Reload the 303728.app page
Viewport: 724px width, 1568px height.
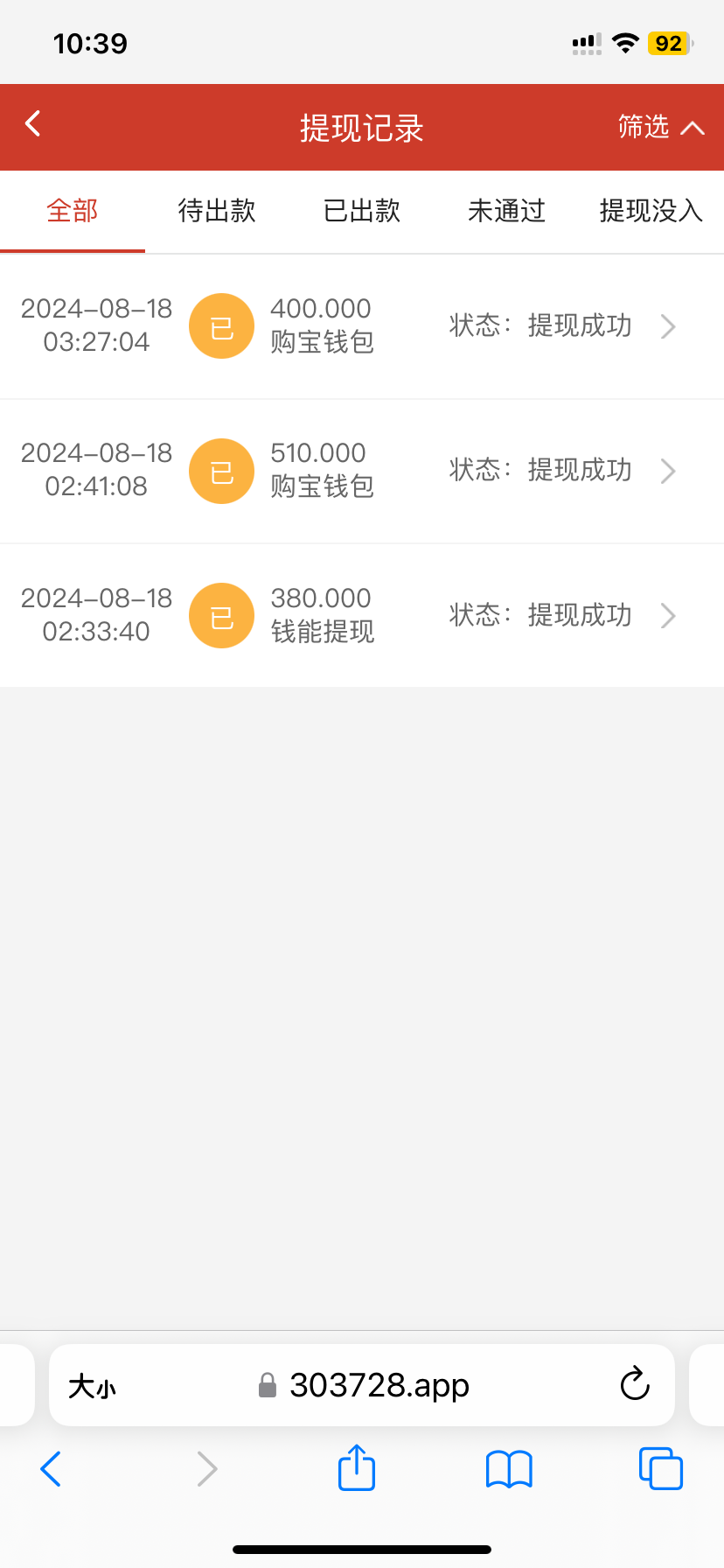click(634, 1384)
